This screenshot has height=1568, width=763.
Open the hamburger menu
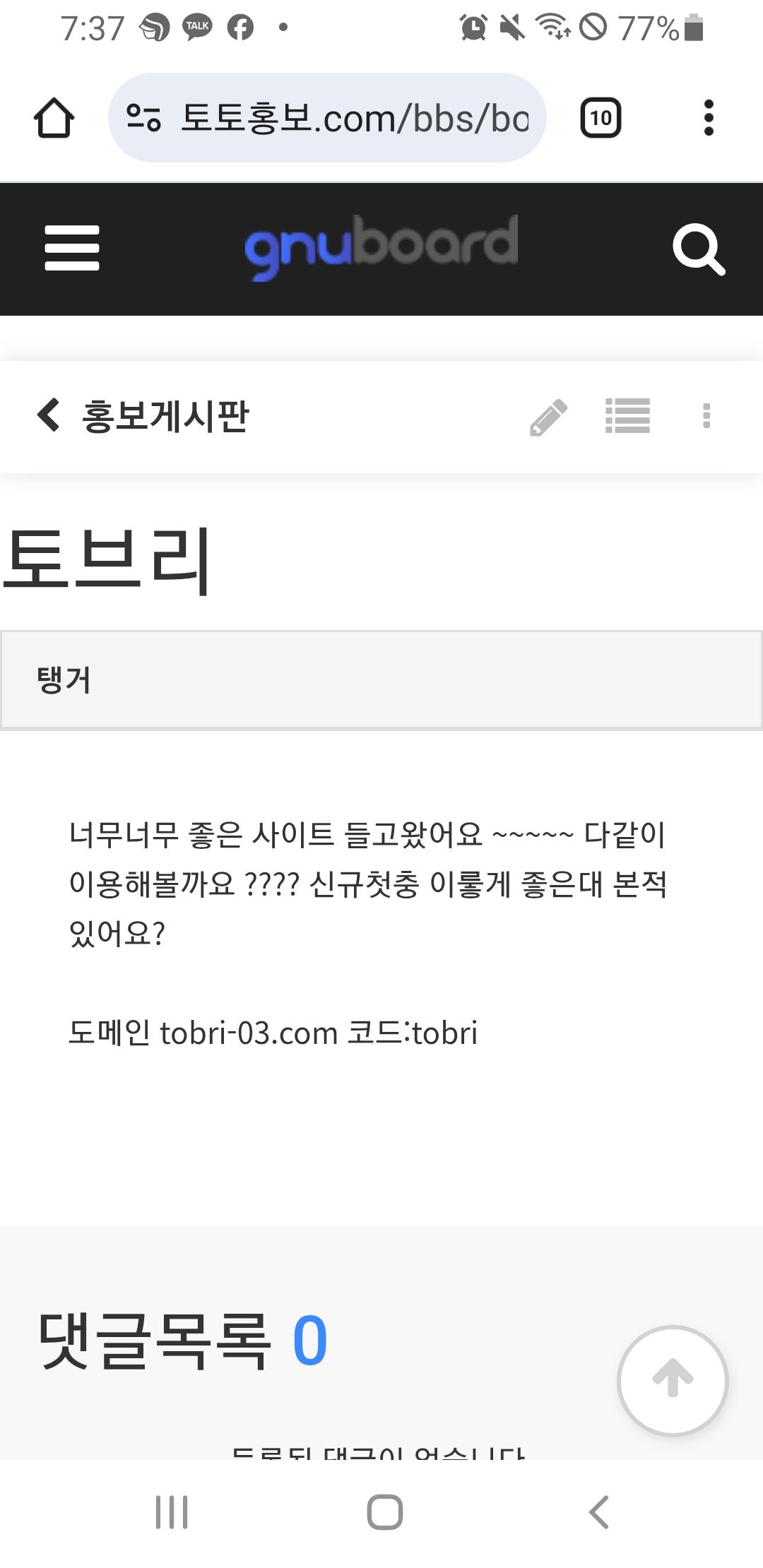click(x=71, y=248)
